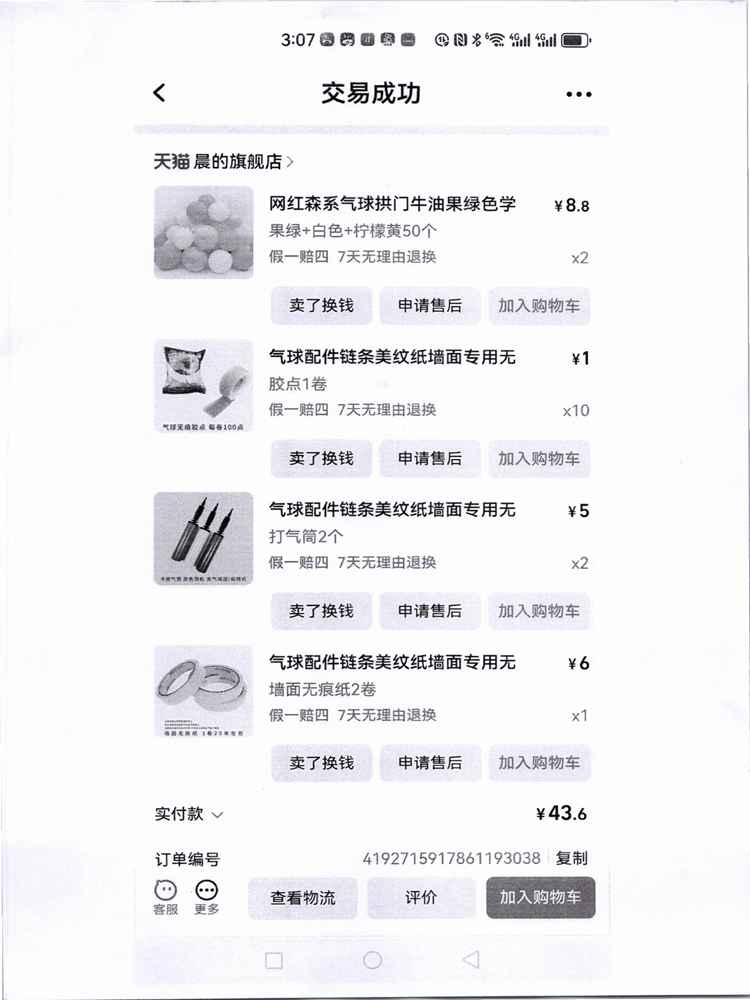Open the 天猫 晨的旗舰店 store page
Screen dimensions: 750x1000
[x=223, y=161]
